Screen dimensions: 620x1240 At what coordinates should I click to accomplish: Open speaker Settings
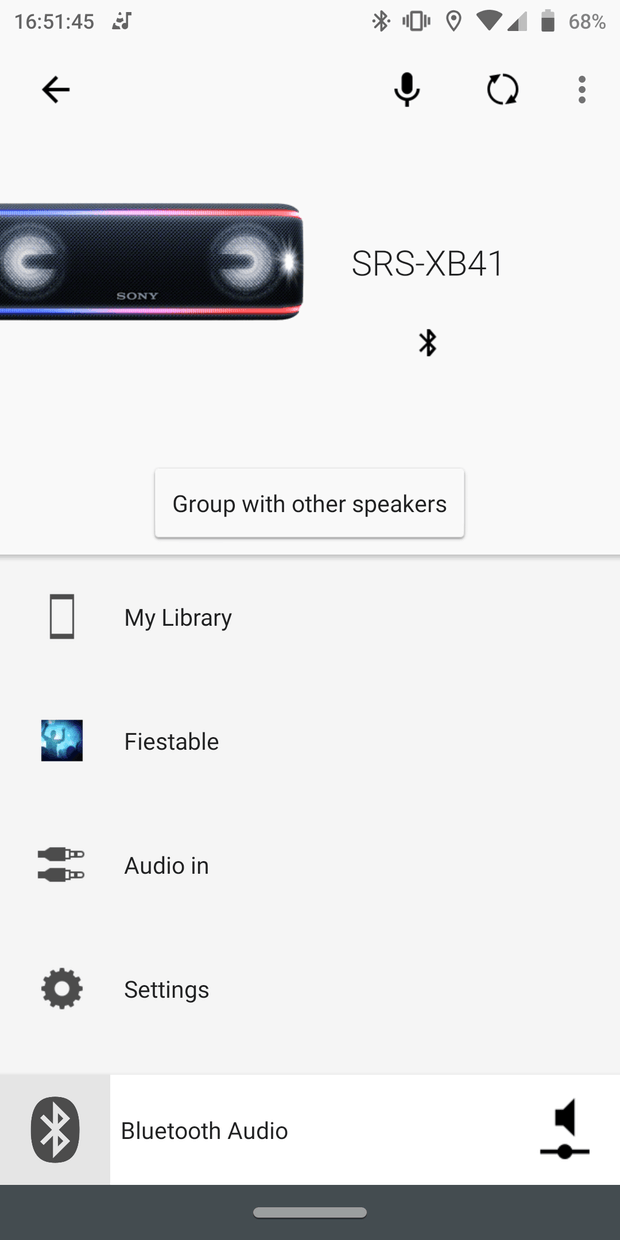166,990
